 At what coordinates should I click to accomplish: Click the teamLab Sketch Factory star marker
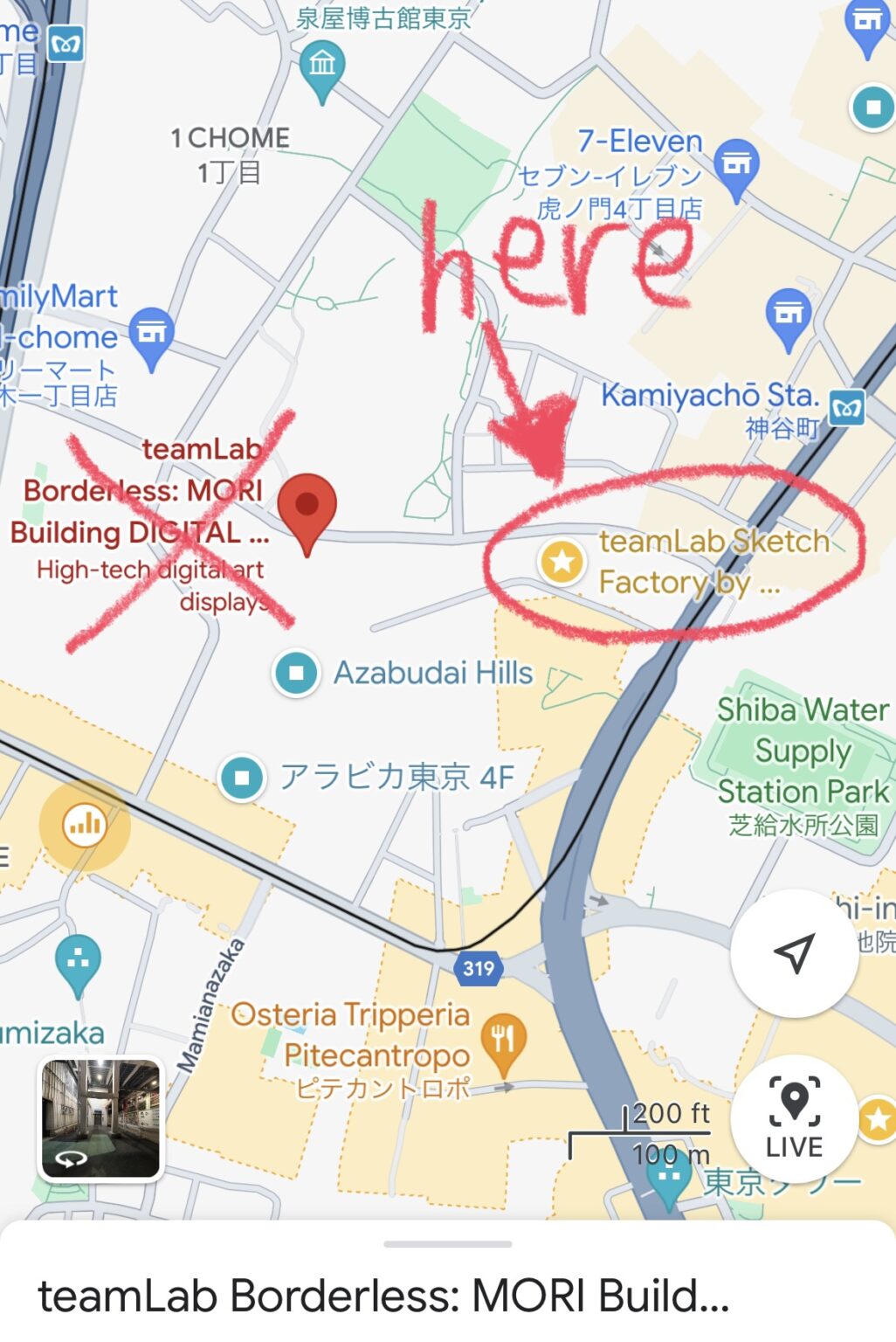point(562,563)
